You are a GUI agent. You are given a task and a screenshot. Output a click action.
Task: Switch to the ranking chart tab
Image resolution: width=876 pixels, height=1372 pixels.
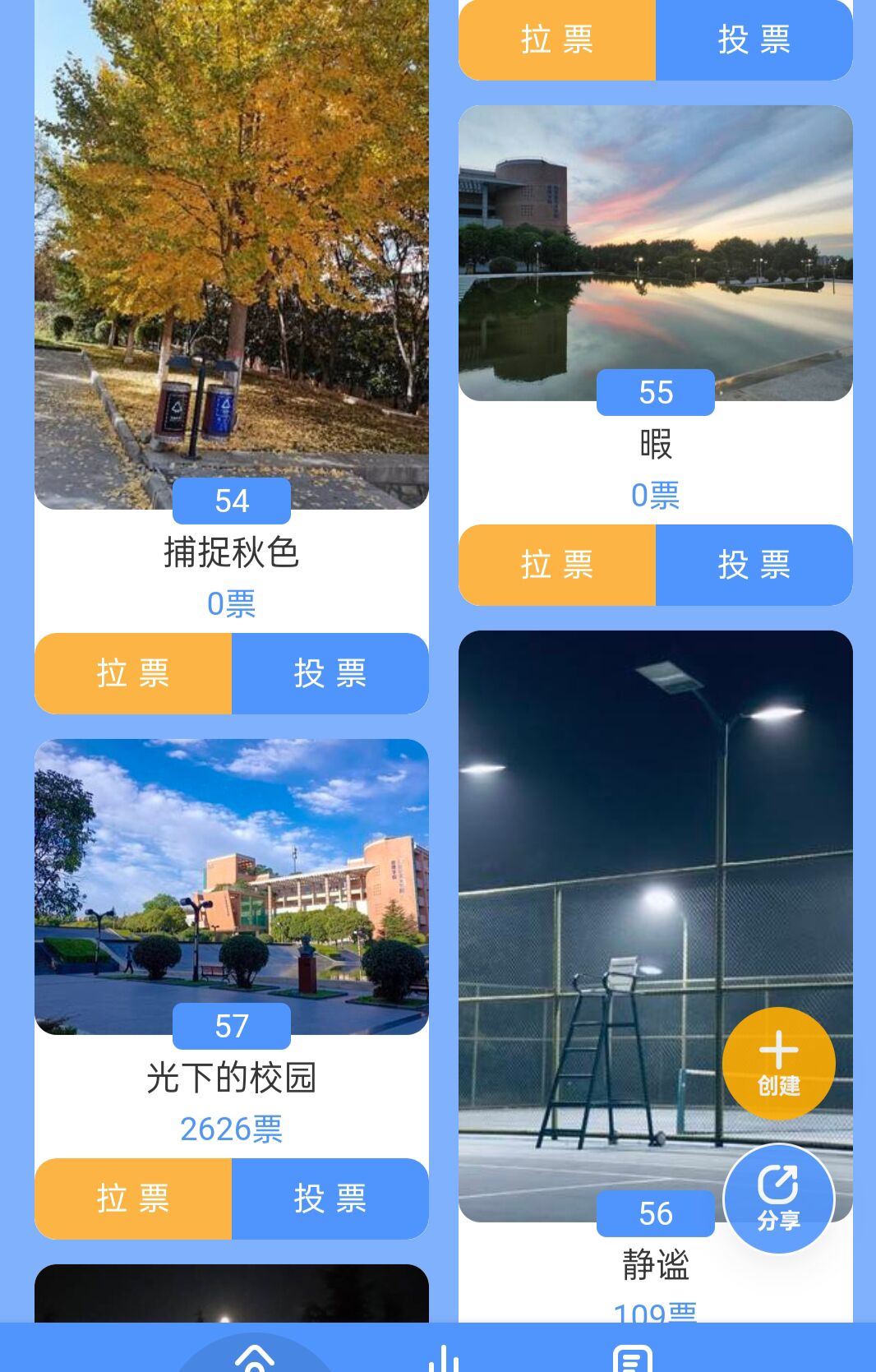tap(444, 1358)
